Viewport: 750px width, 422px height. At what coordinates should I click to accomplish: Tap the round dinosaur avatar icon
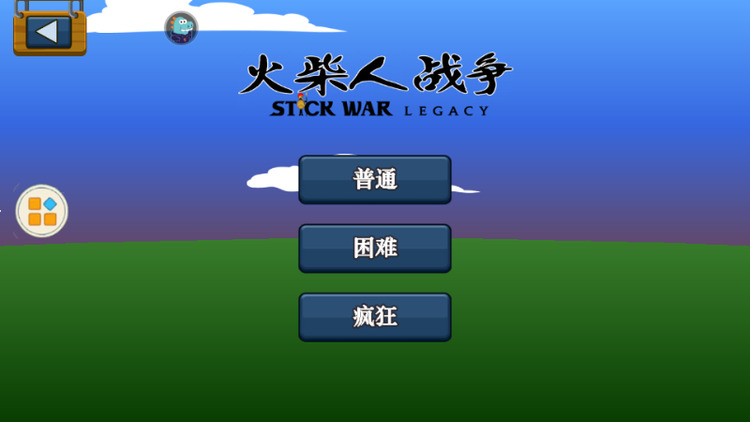click(181, 28)
